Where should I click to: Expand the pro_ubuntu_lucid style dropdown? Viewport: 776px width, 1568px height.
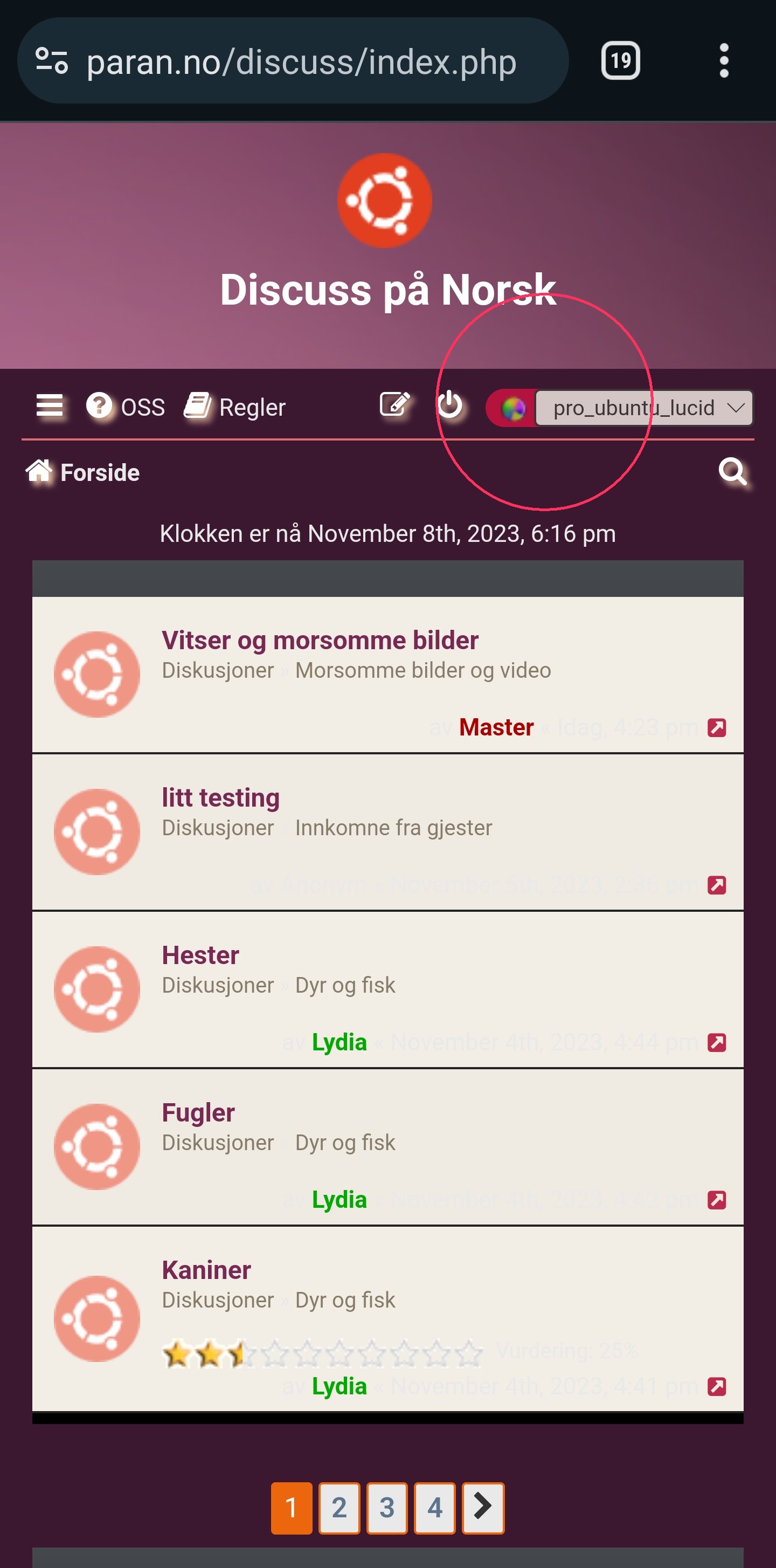(644, 408)
